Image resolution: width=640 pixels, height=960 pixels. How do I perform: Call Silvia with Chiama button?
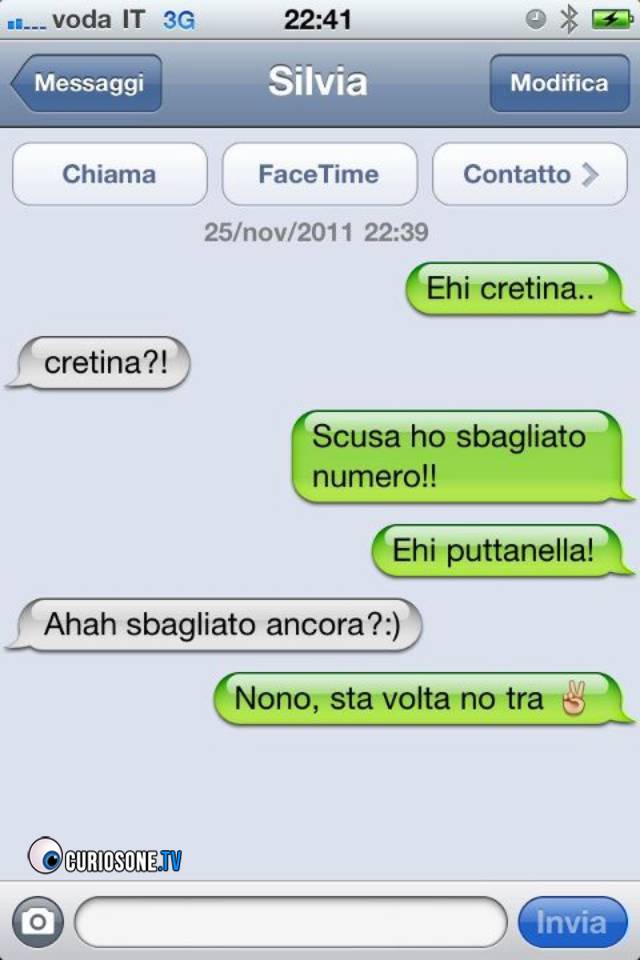click(x=109, y=174)
